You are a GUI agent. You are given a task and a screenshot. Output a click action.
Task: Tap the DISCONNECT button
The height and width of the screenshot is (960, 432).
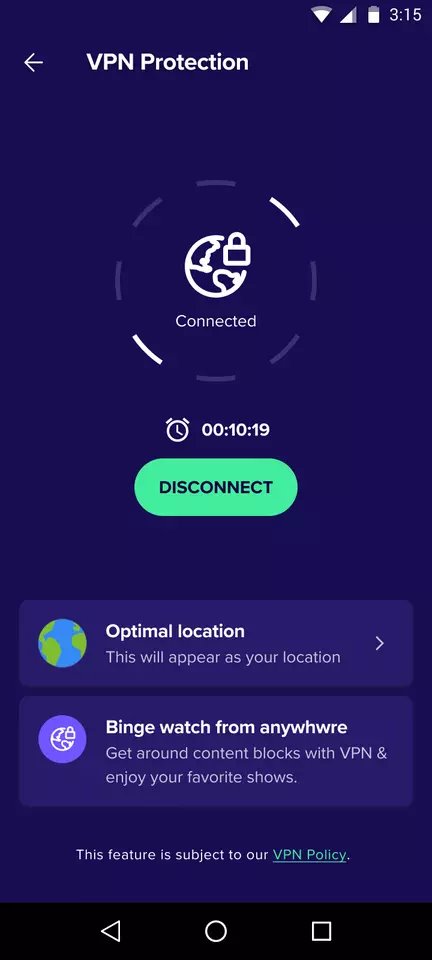coord(216,487)
